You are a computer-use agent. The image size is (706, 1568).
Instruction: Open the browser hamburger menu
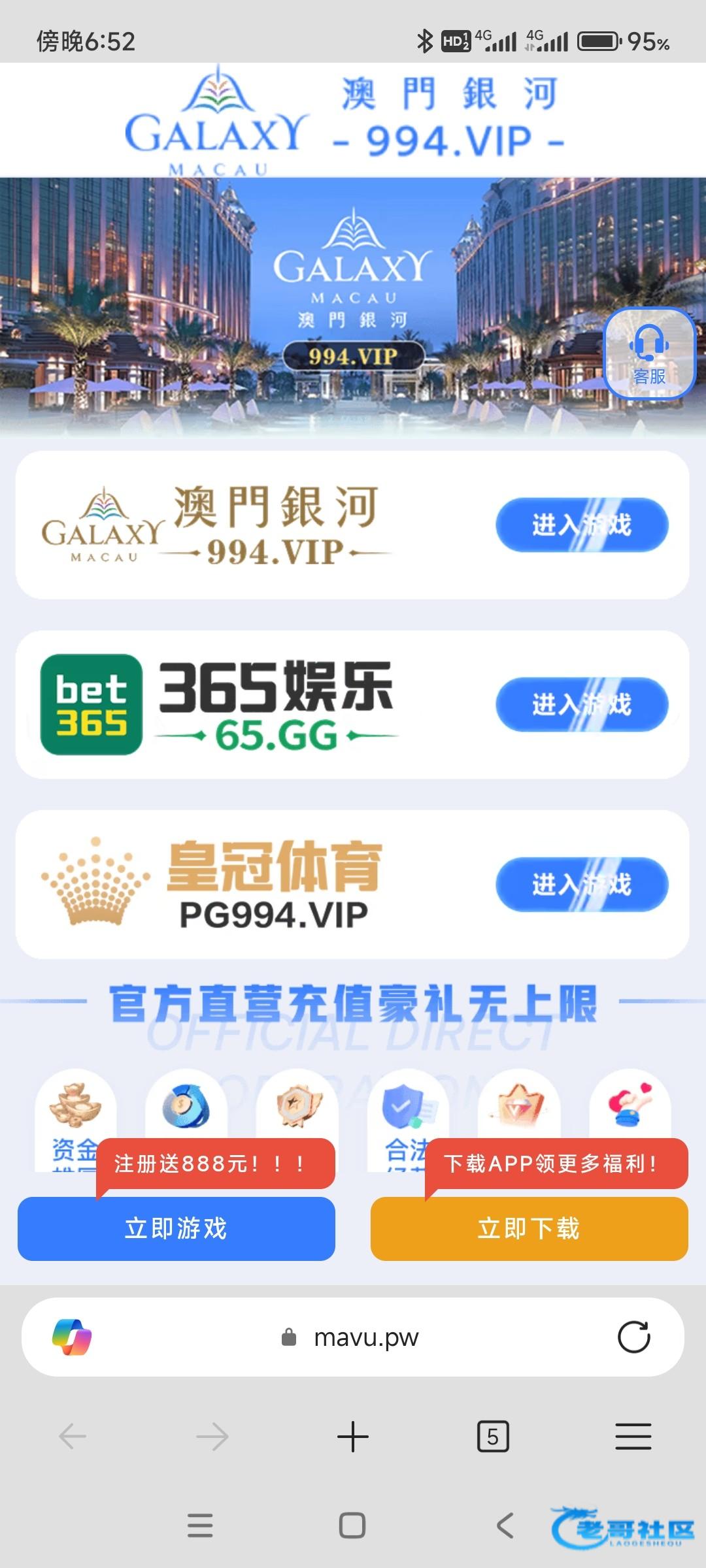click(633, 1437)
